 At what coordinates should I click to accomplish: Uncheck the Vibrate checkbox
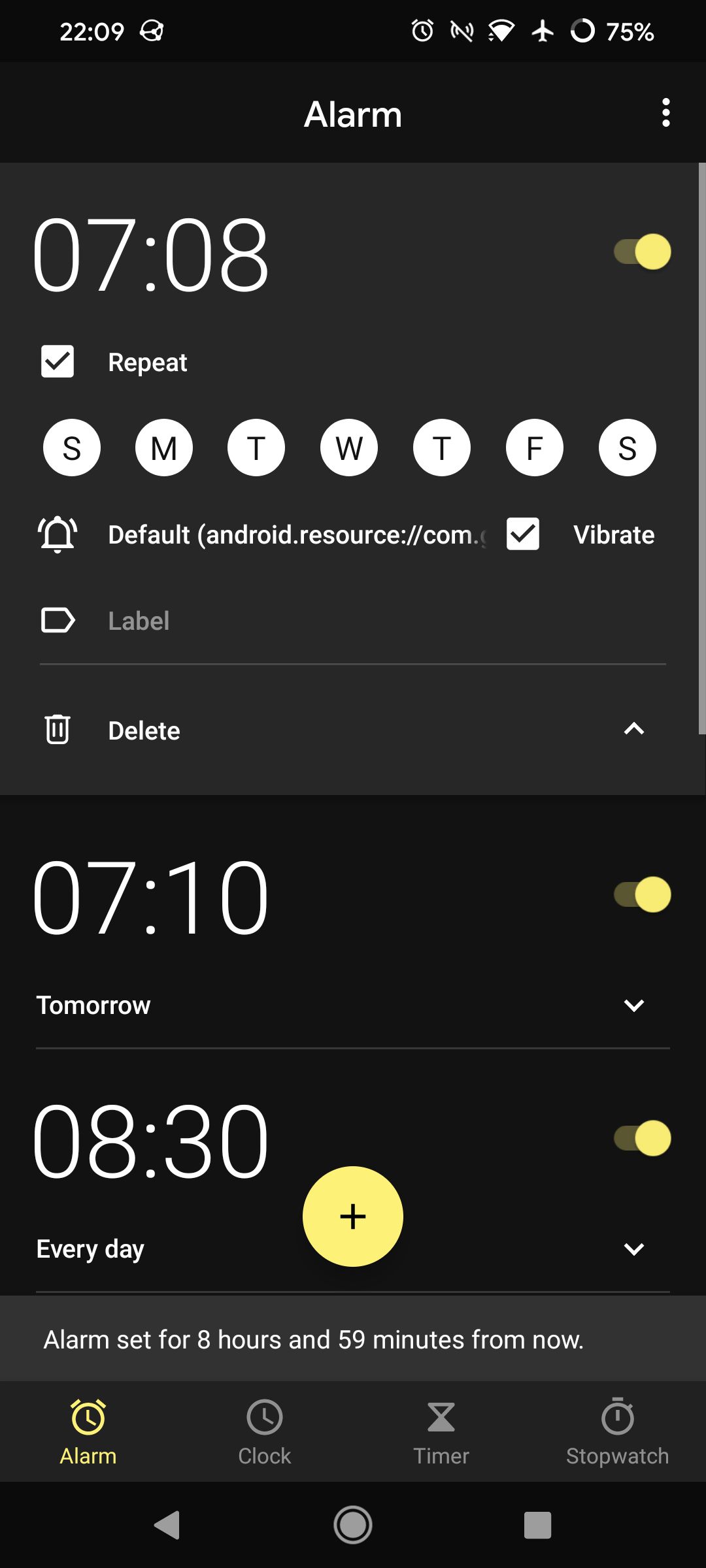[523, 534]
